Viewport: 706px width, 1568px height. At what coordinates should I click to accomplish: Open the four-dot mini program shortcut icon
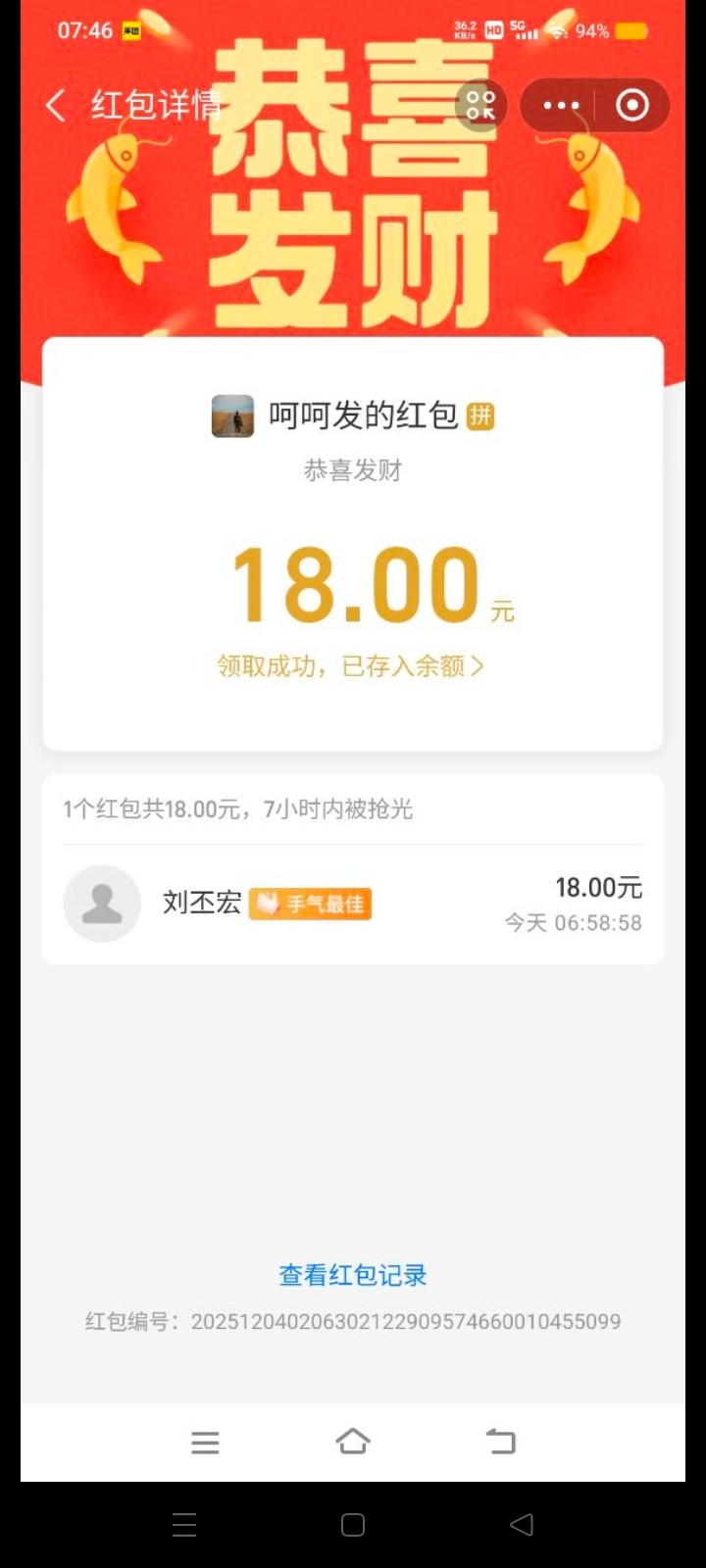[x=480, y=105]
